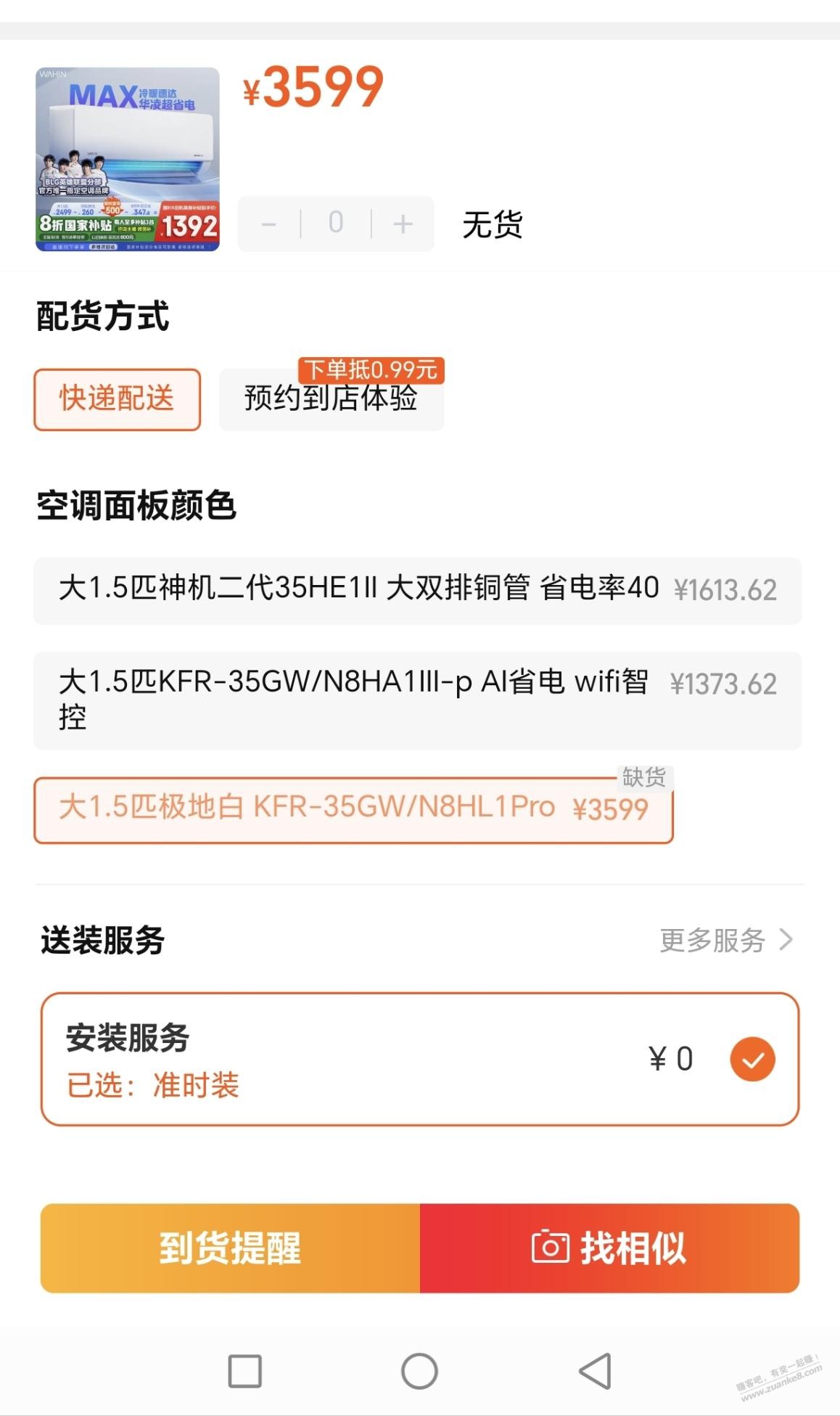Increase the quantity with the plus button
840x1416 pixels.
(x=403, y=224)
